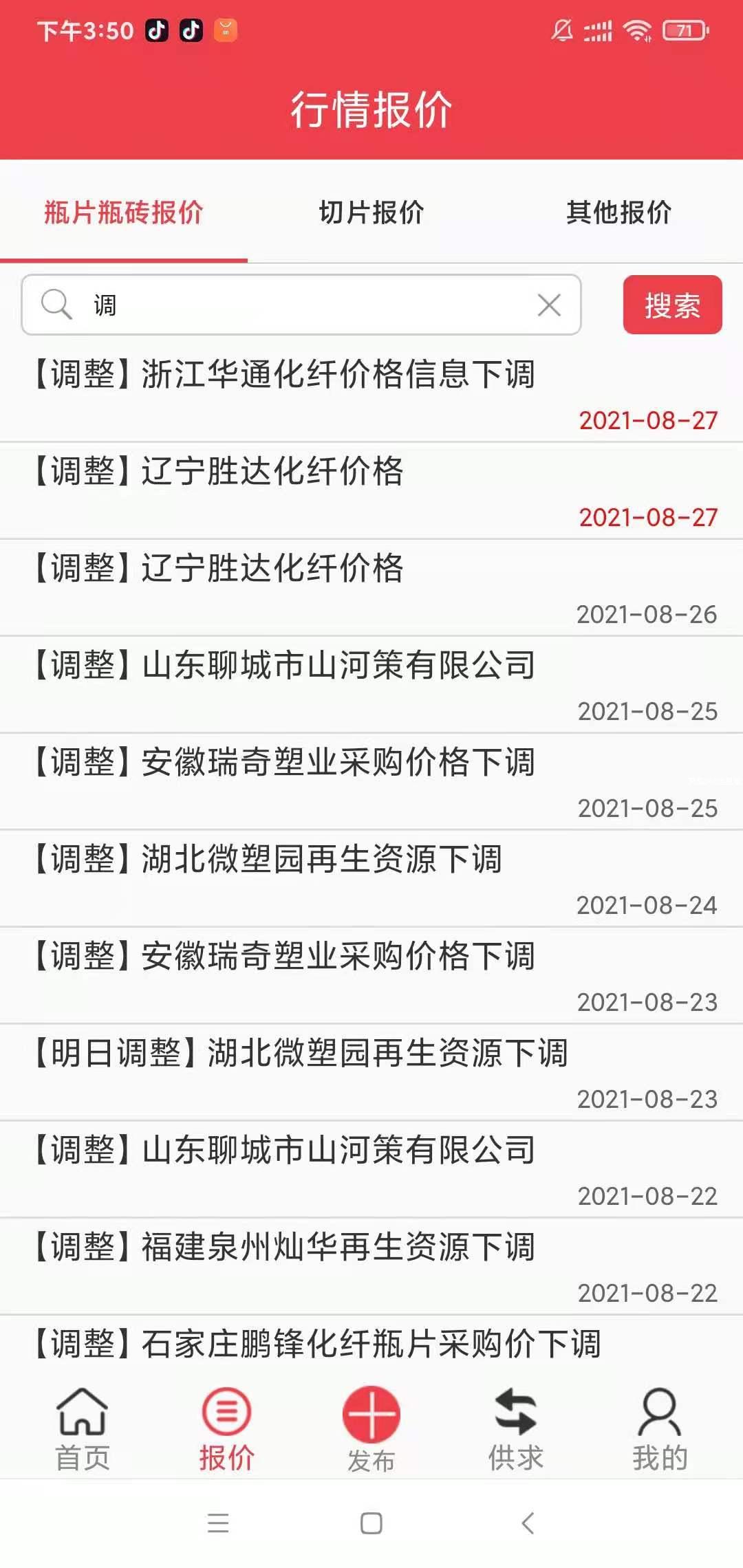Go to the 首页 home tab
Image resolution: width=743 pixels, height=1568 pixels.
click(x=83, y=1429)
